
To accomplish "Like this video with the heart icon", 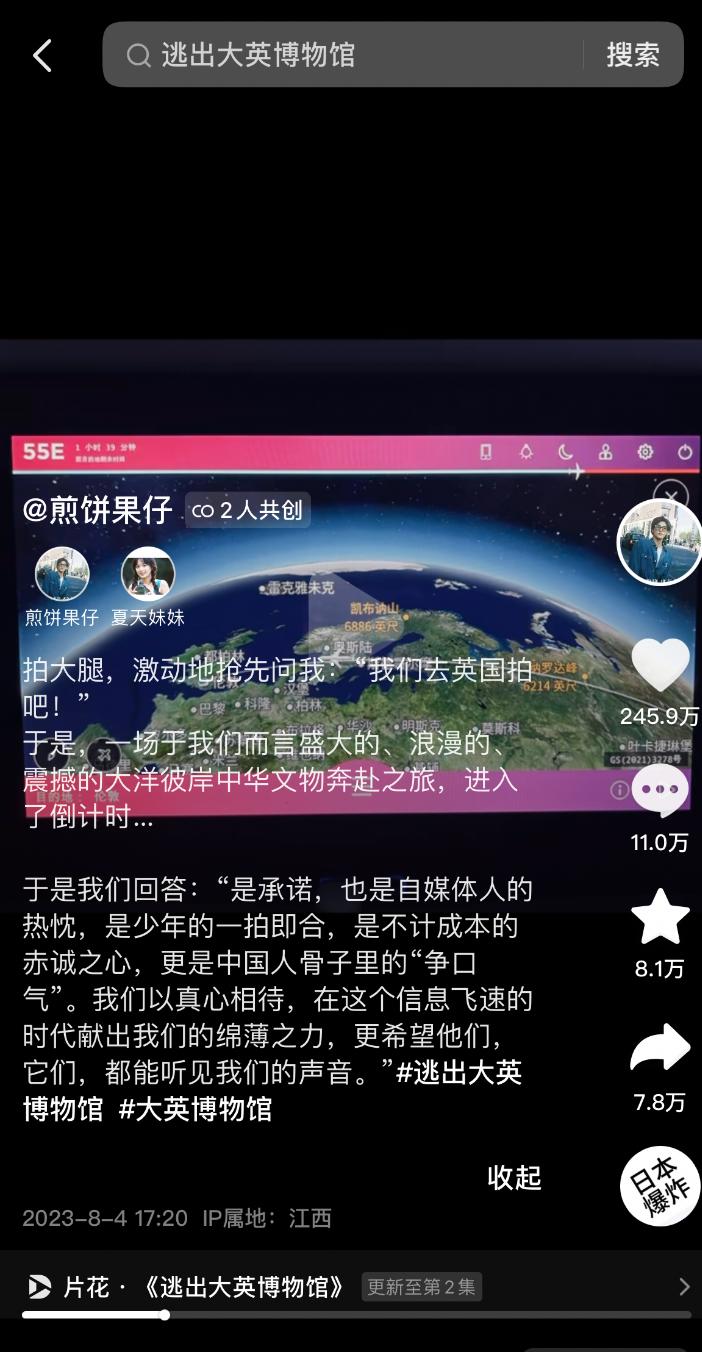I will [660, 666].
